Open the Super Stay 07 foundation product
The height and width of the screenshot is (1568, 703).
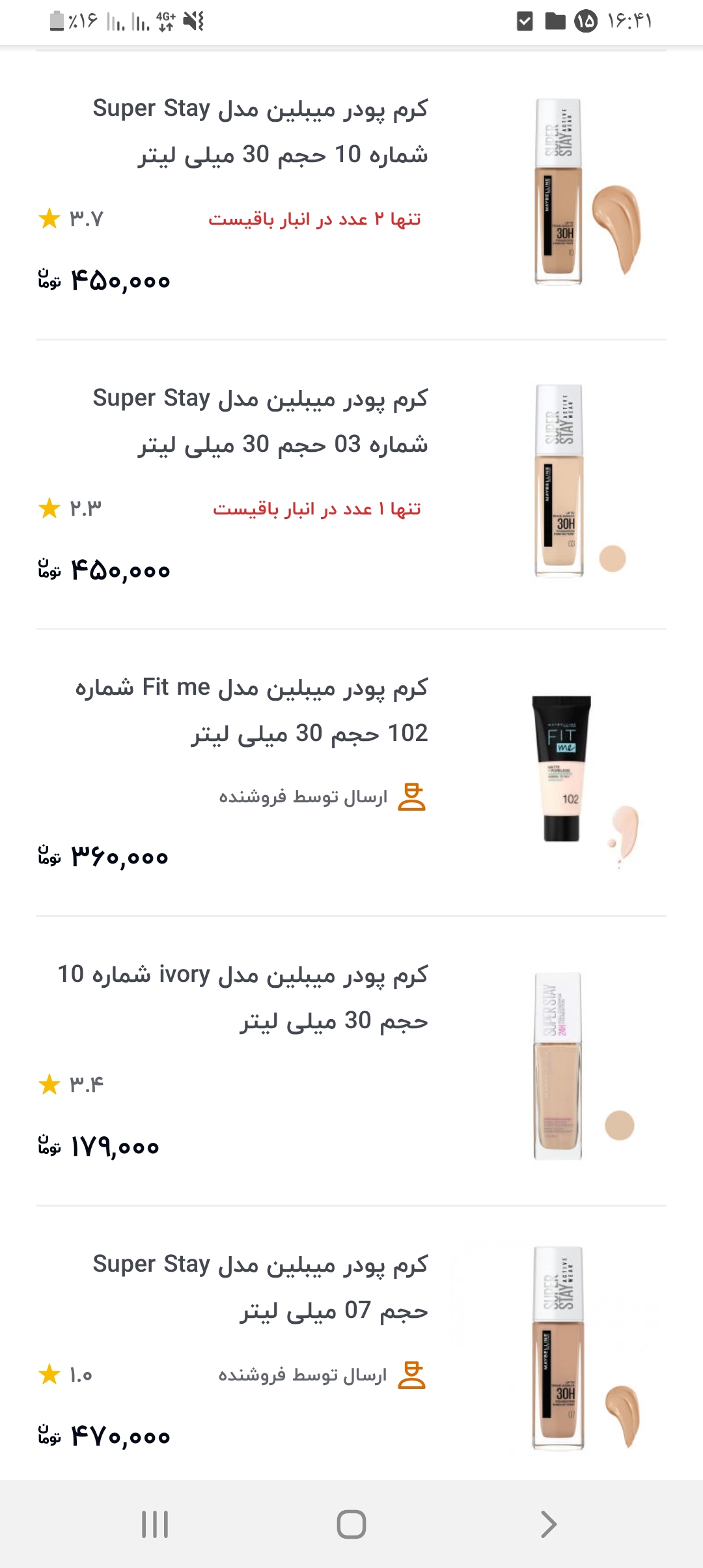click(x=260, y=1286)
